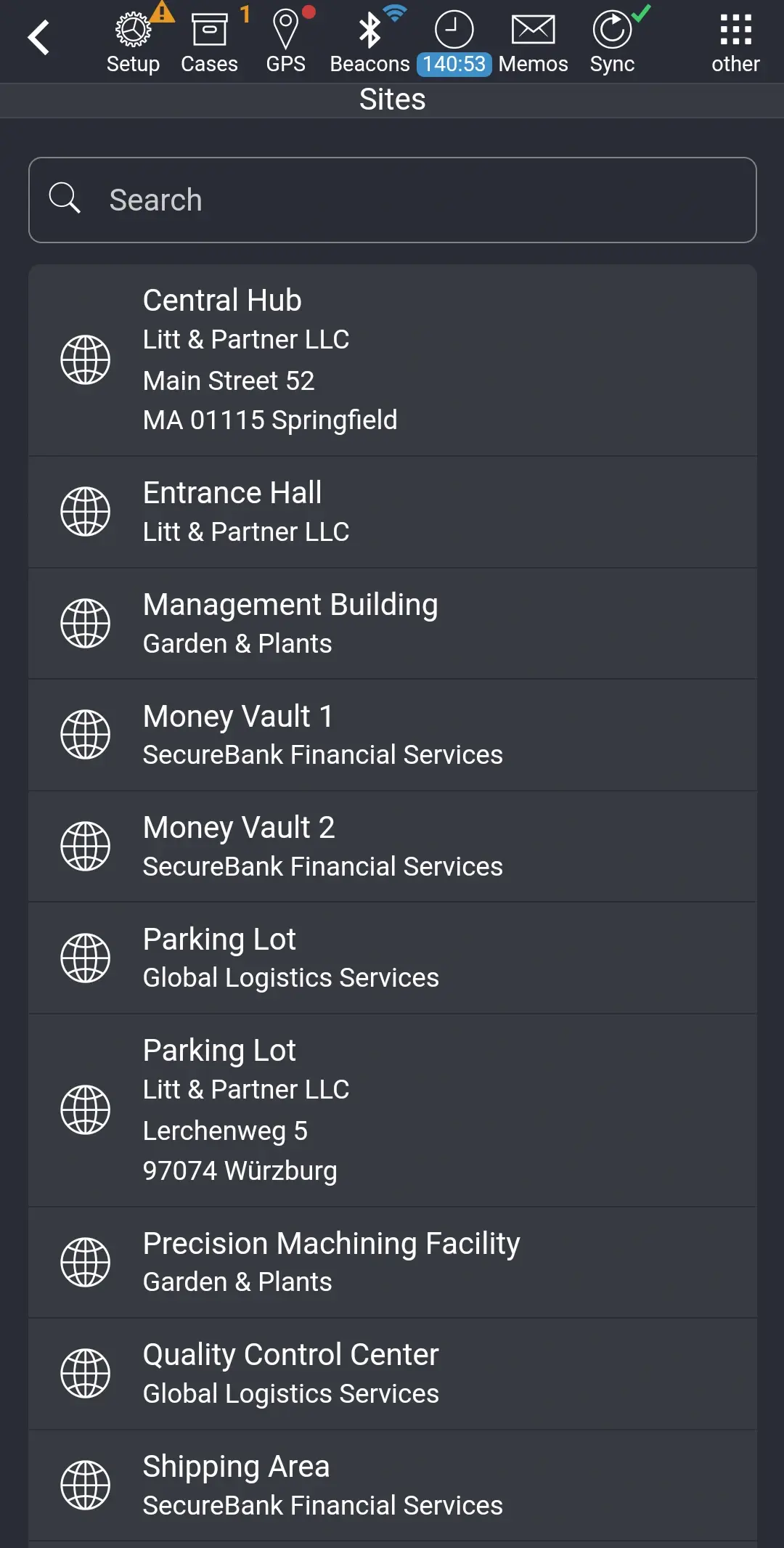Select Quality Control Center

[392, 1374]
